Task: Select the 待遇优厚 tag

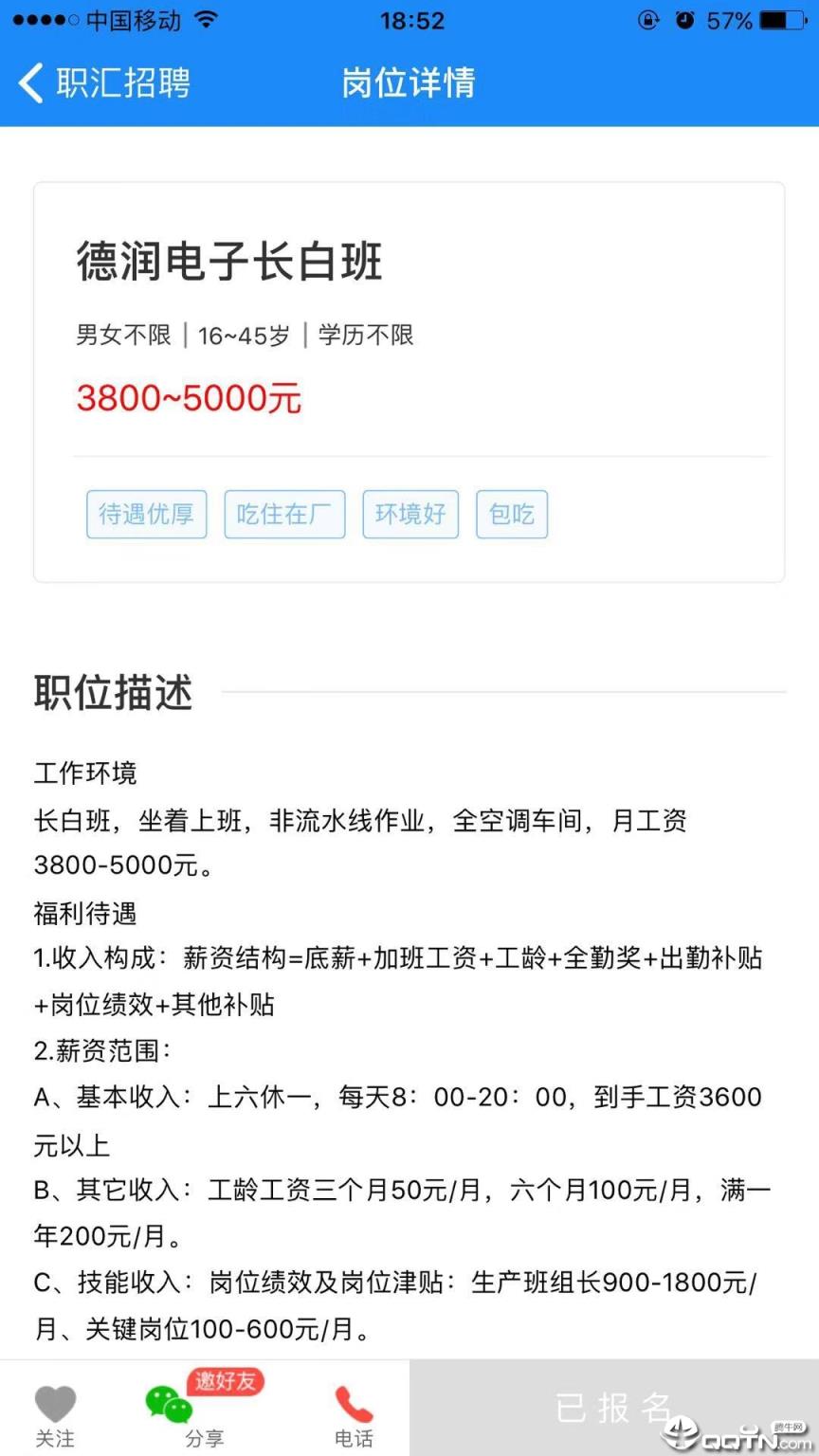Action: pyautogui.click(x=146, y=514)
